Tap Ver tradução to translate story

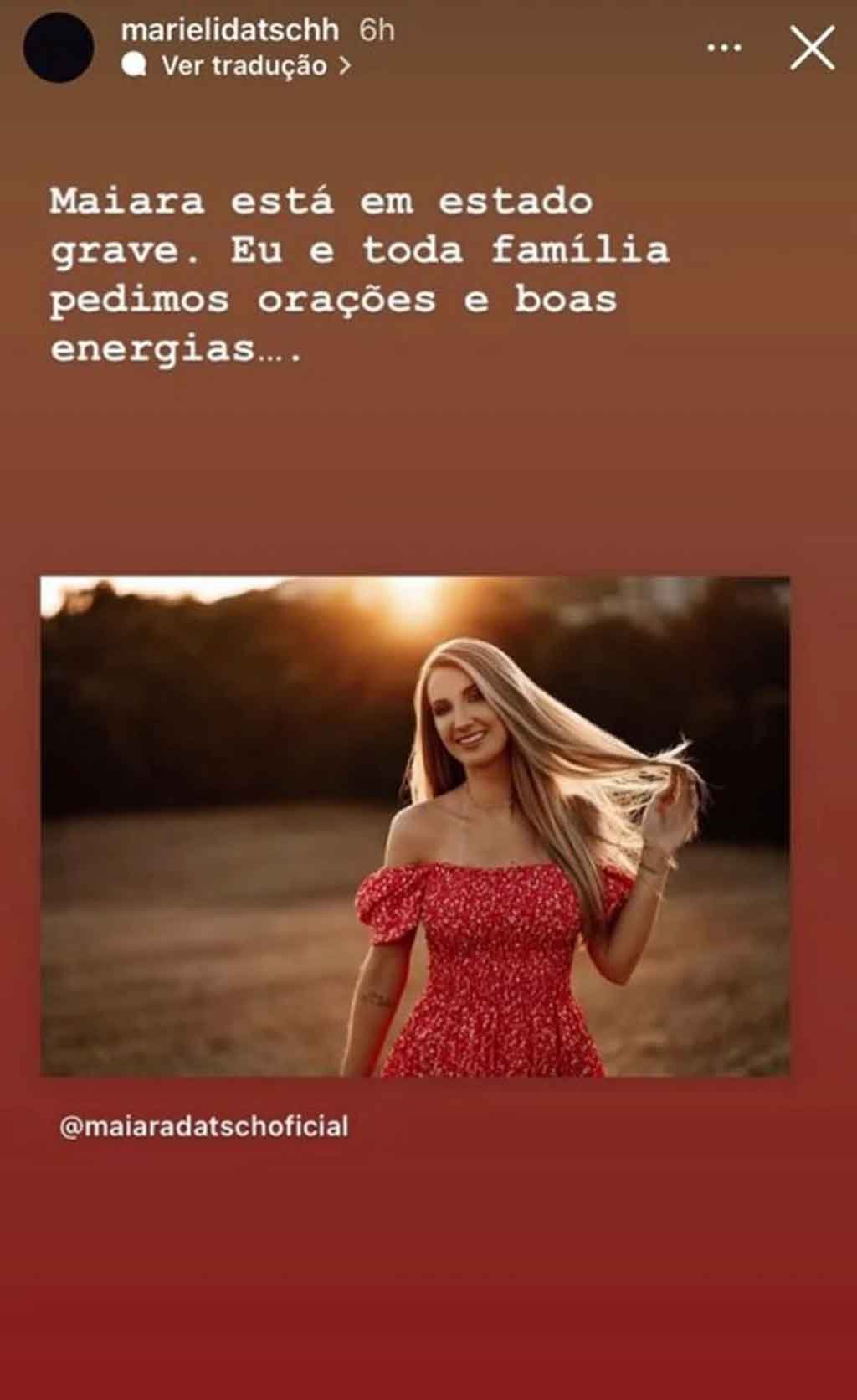click(244, 65)
